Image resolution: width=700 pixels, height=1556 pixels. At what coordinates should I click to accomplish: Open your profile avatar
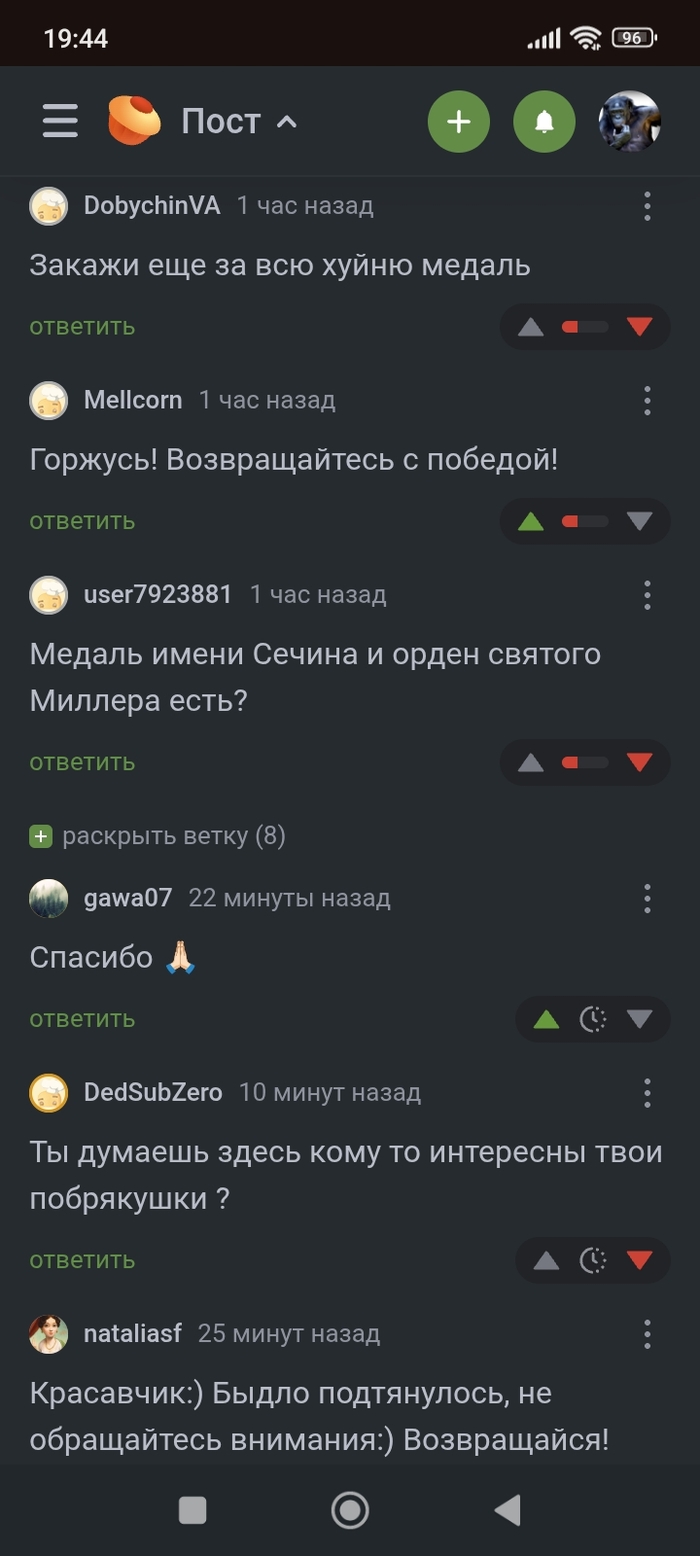629,121
